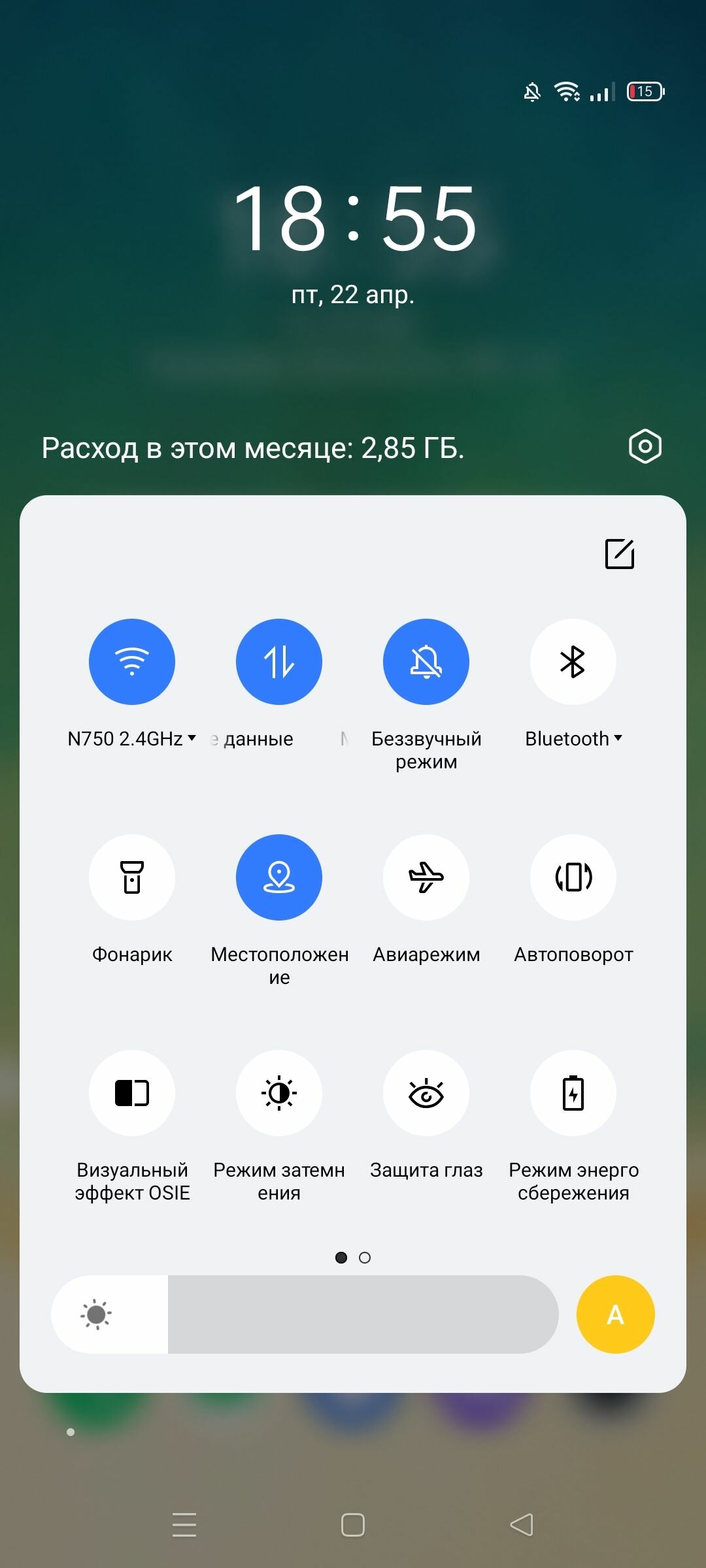Enable Bluetooth toggle

(x=573, y=662)
